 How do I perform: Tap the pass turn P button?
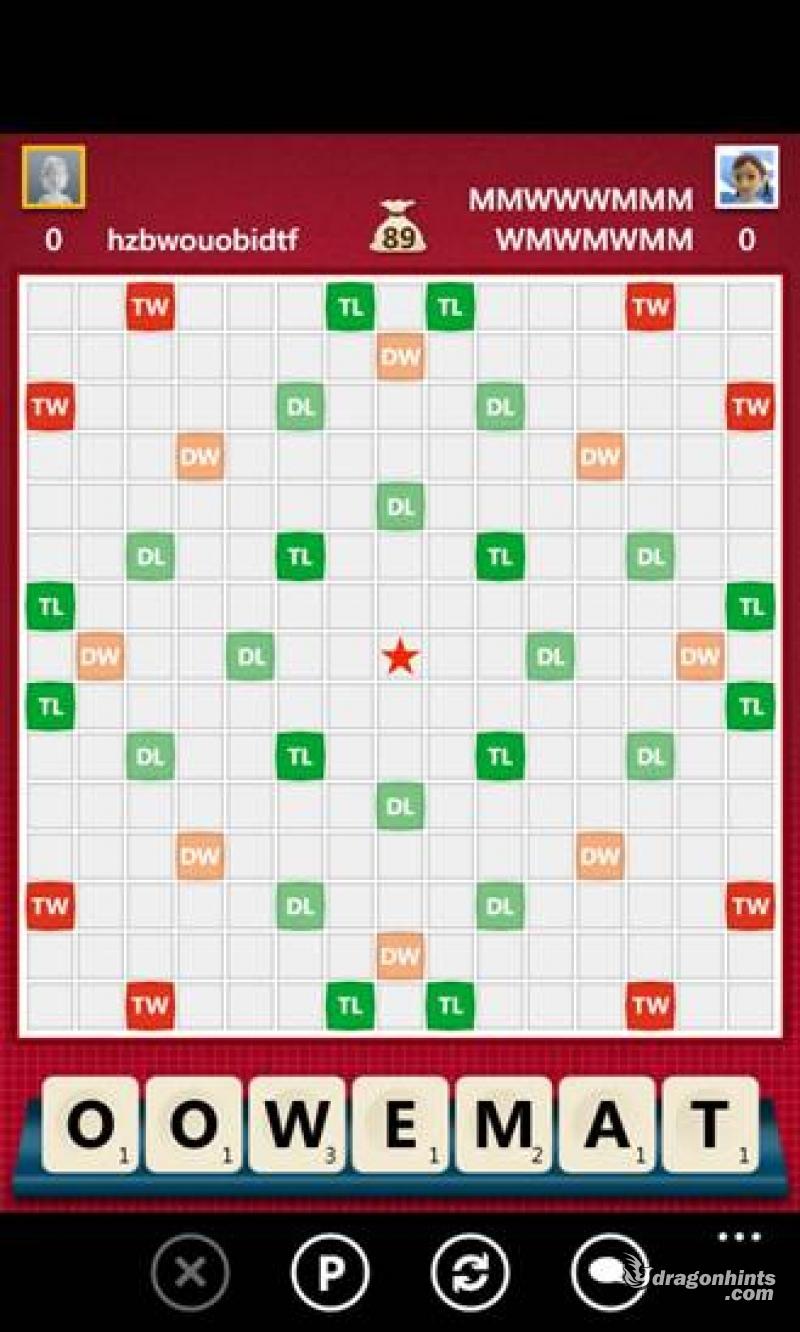[x=330, y=1273]
